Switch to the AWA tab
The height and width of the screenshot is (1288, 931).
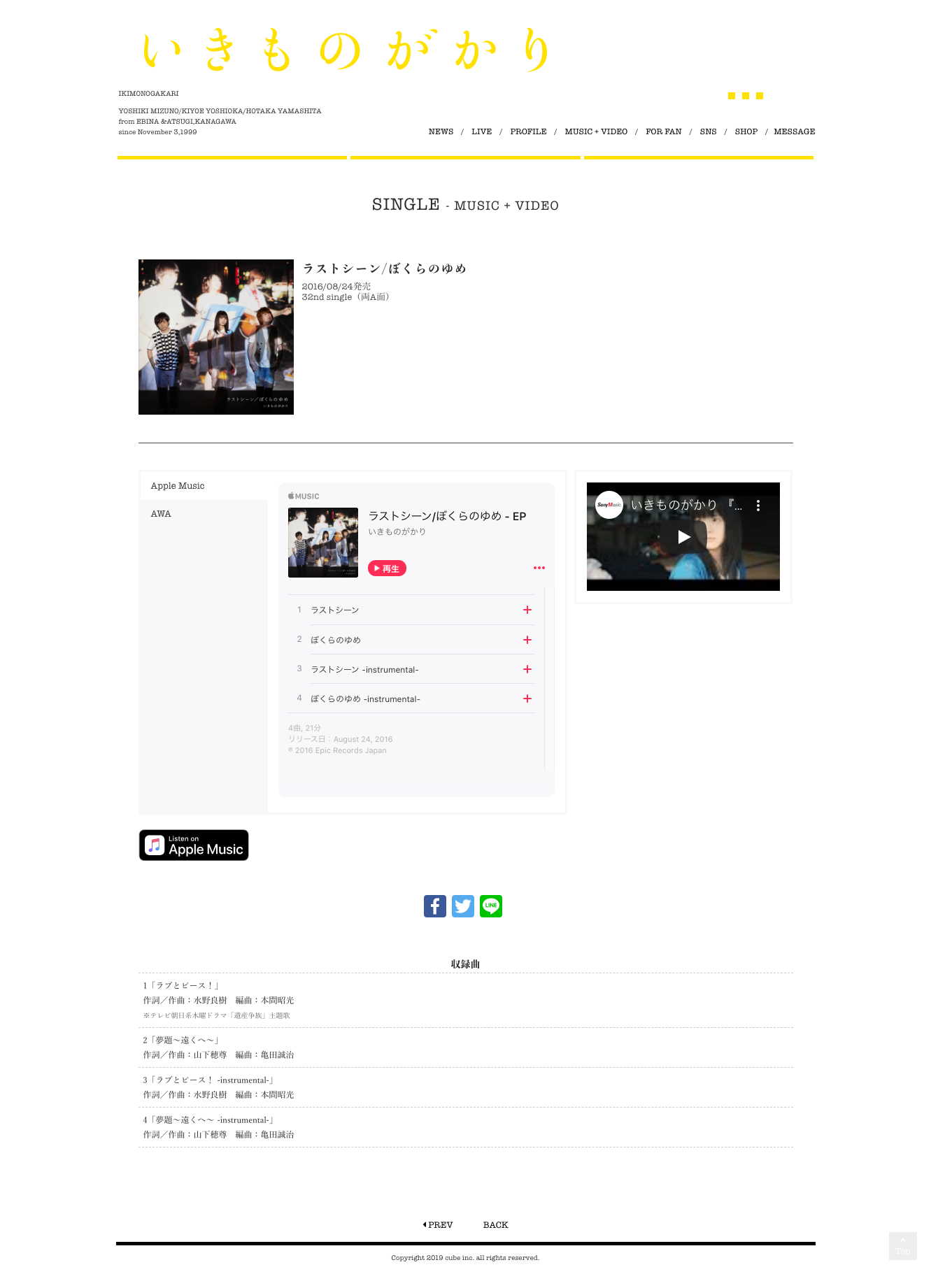click(162, 514)
